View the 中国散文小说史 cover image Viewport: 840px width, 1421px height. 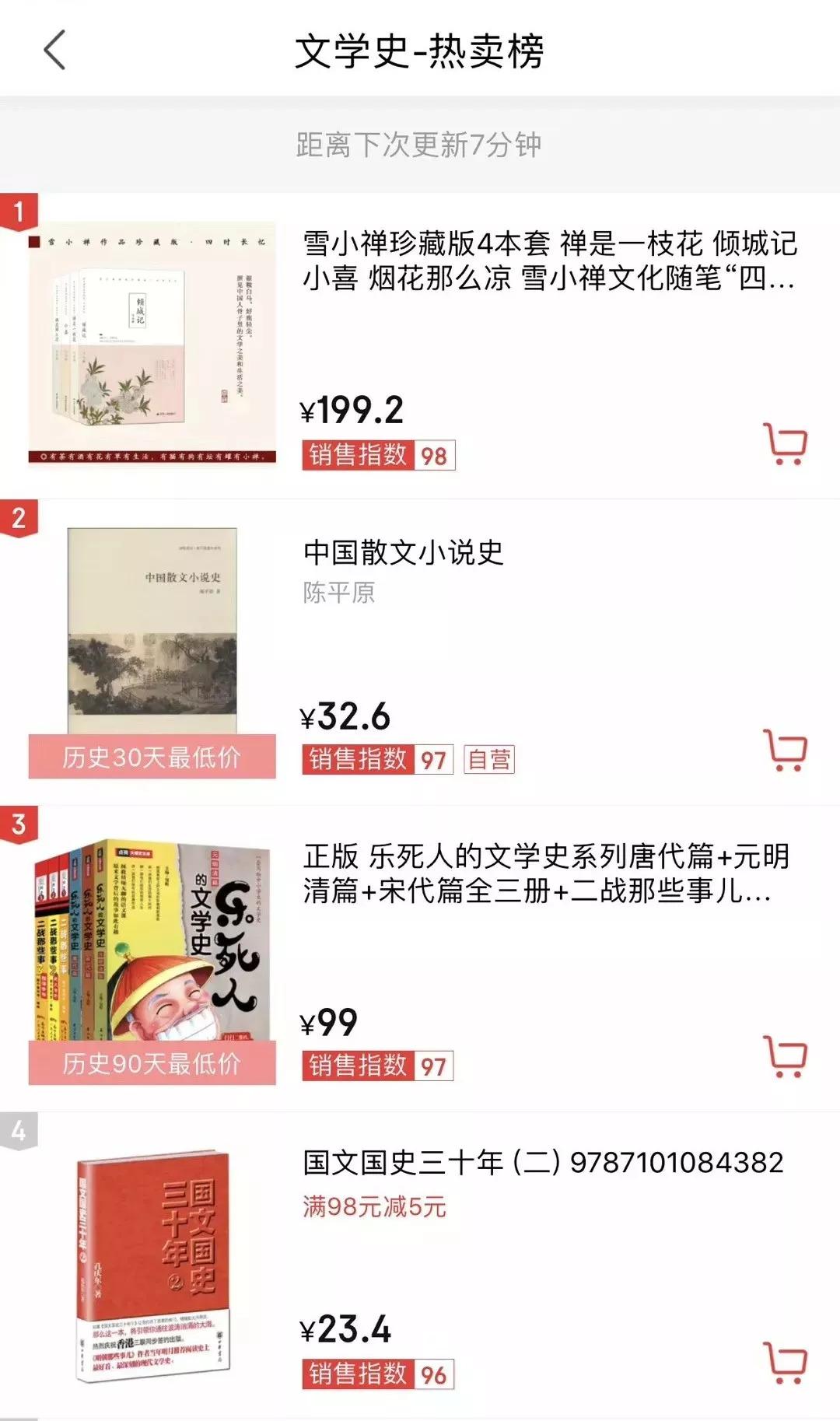coord(152,630)
